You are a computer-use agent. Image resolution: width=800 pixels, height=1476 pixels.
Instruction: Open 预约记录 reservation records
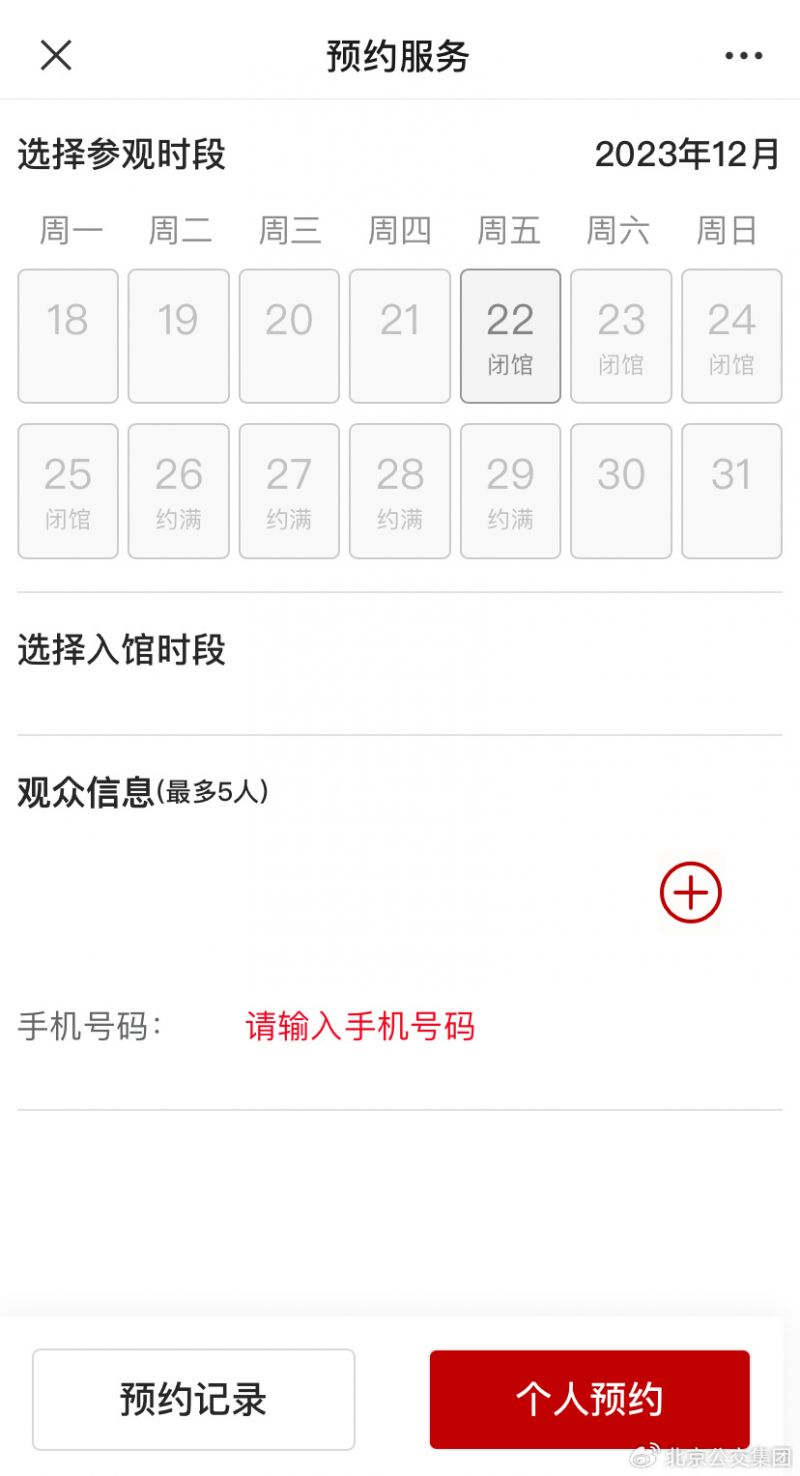click(193, 1399)
